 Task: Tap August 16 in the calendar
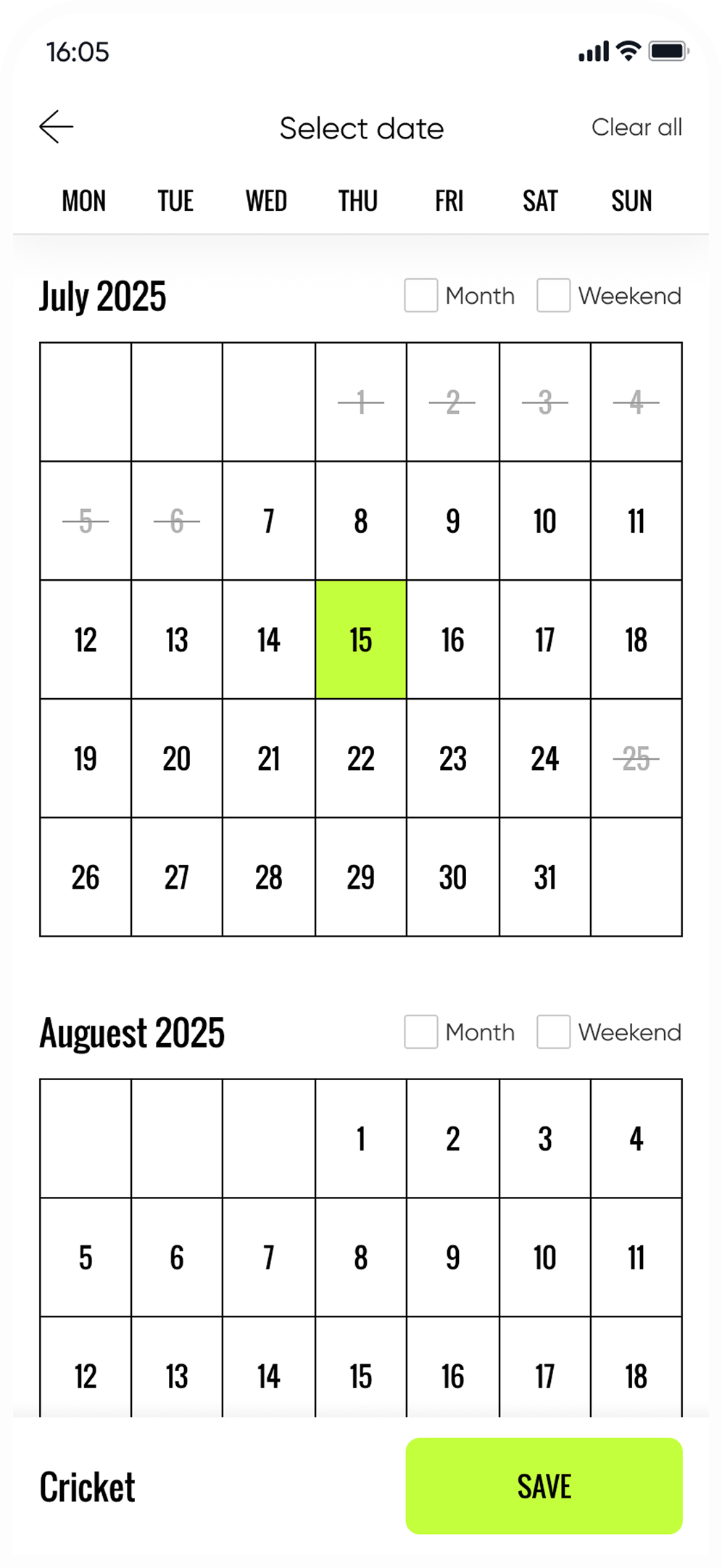(453, 1376)
